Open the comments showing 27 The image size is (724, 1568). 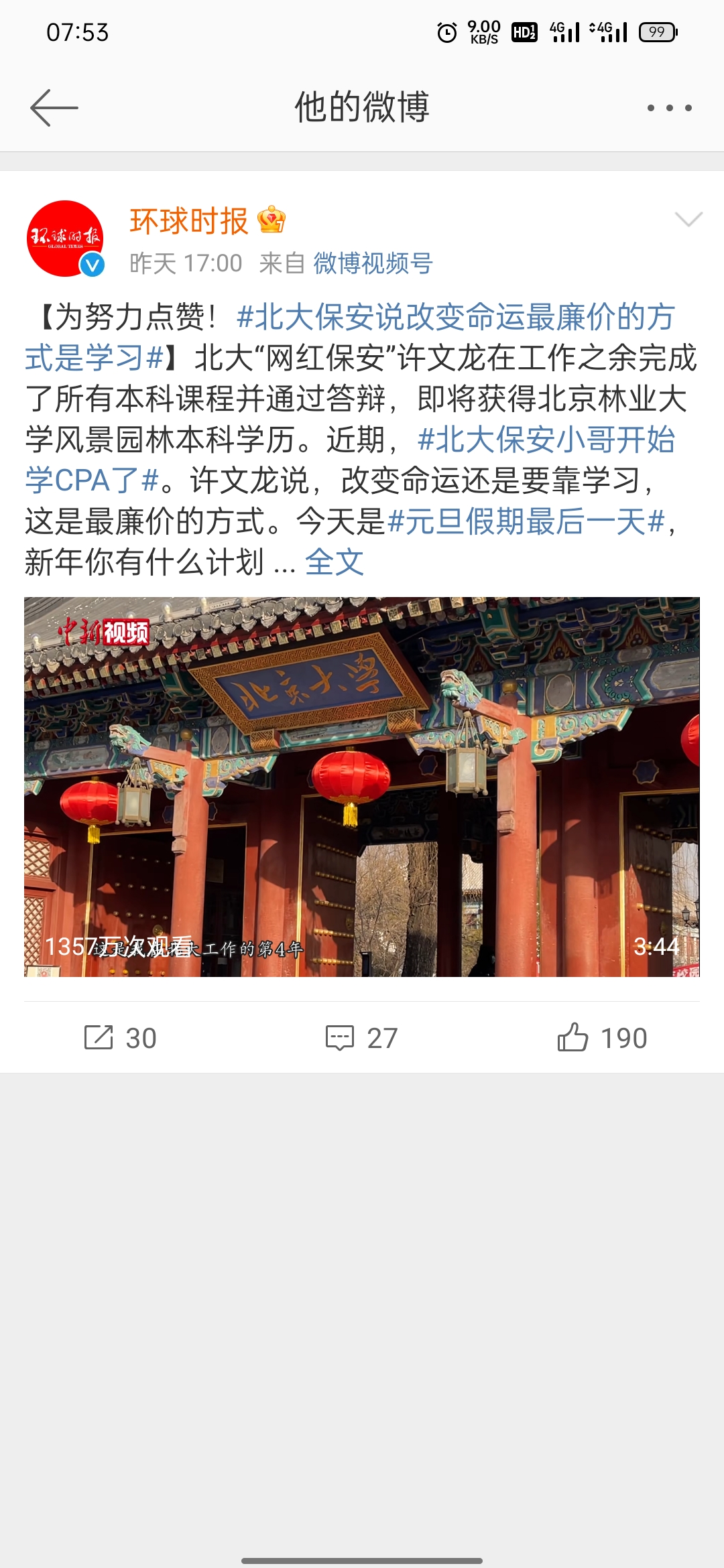tap(362, 1037)
